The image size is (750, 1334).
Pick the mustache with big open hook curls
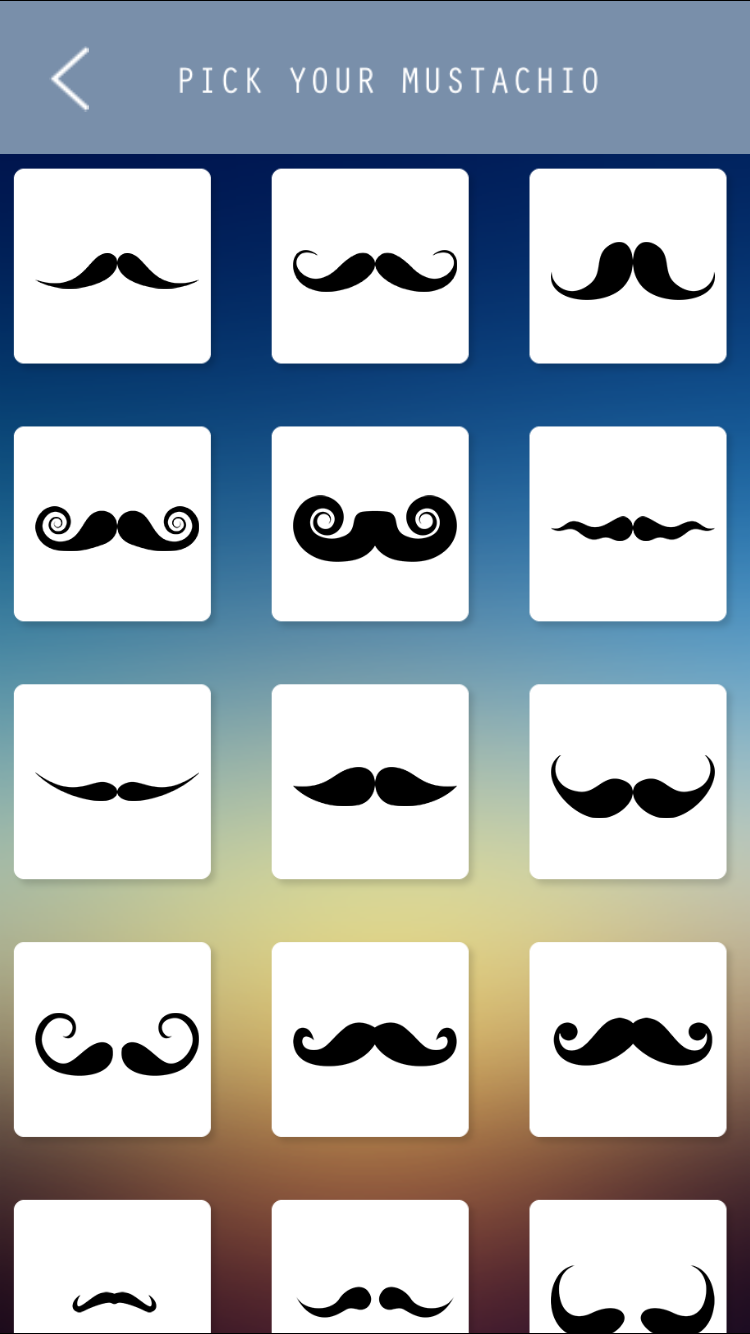click(x=112, y=1040)
